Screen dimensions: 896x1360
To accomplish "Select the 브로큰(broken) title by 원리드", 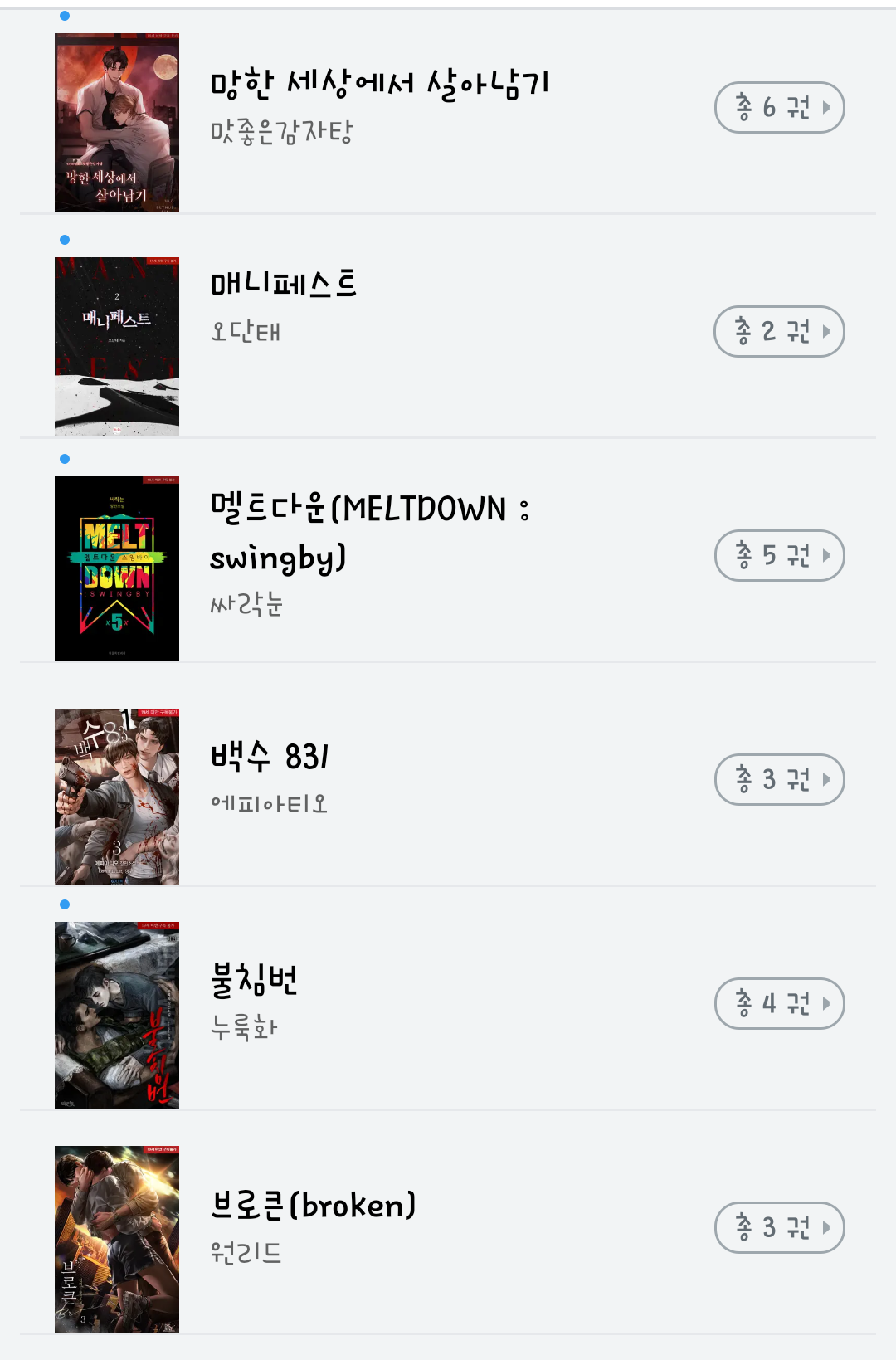I will coord(313,1206).
